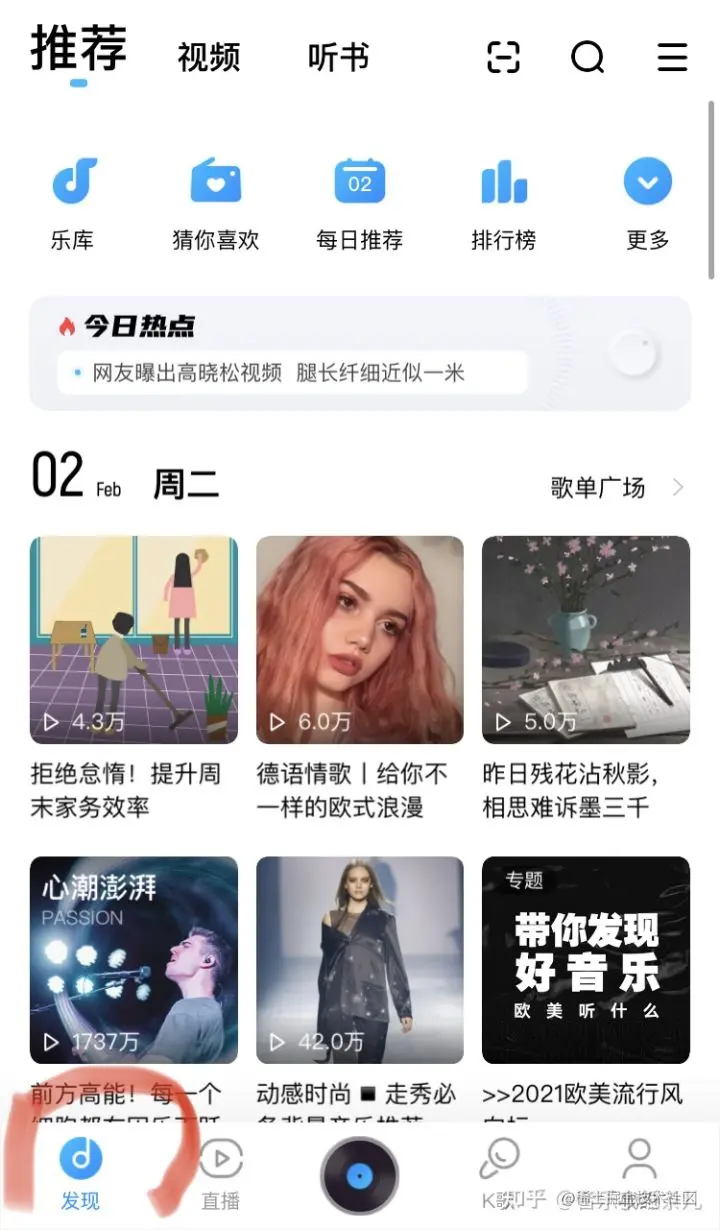
Task: Open search with the magnifier icon
Action: coord(588,57)
